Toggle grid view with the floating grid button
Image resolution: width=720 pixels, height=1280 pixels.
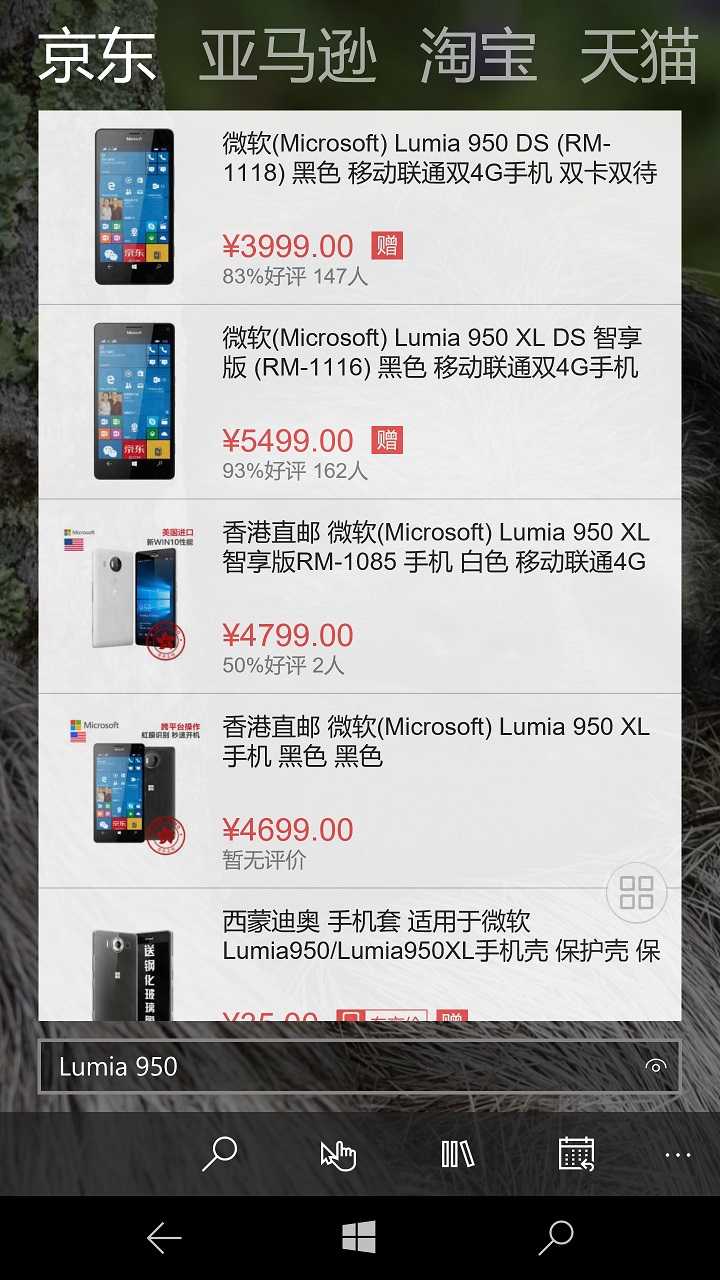636,893
